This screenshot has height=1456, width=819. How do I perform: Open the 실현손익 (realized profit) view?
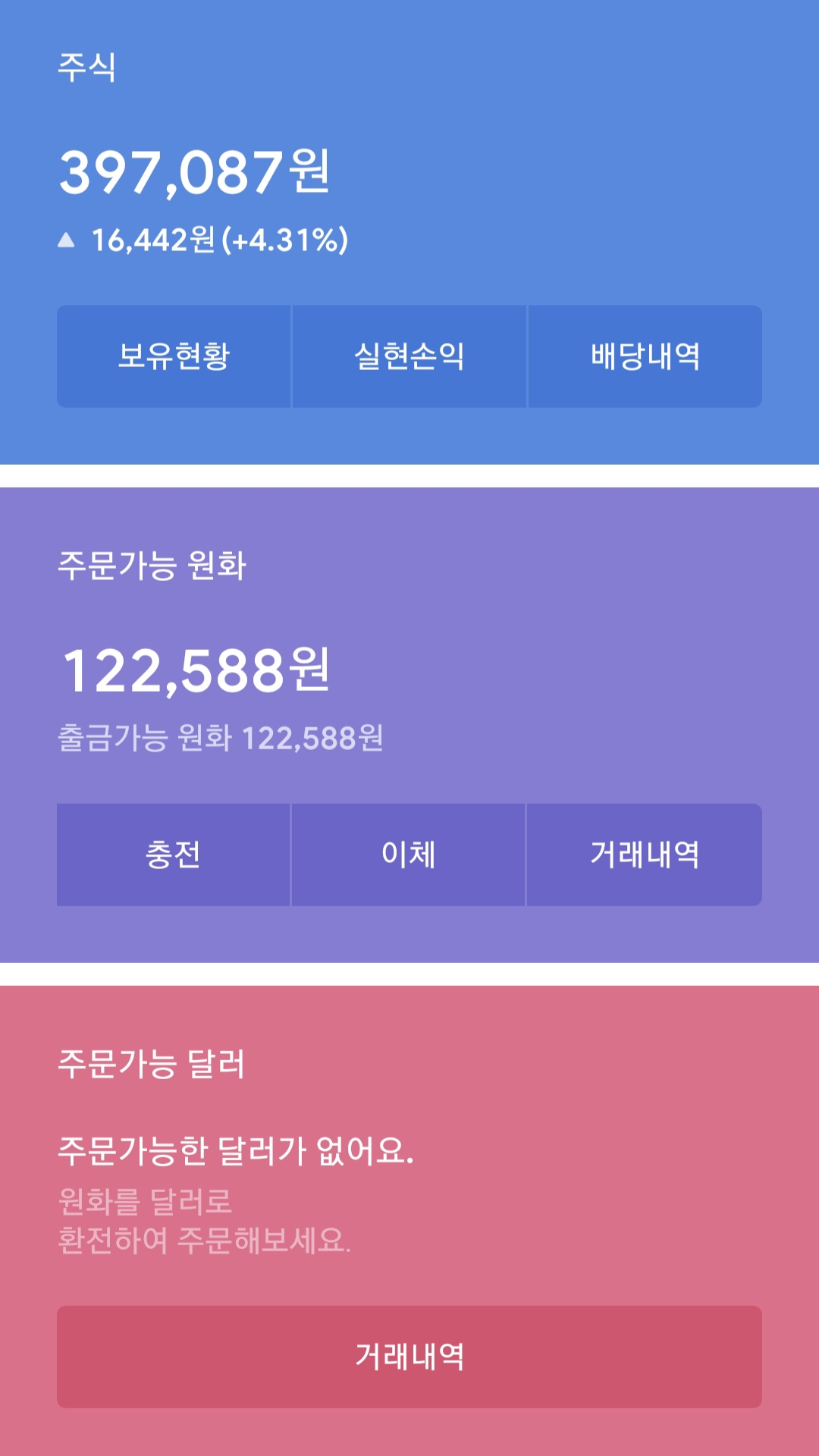tap(409, 356)
